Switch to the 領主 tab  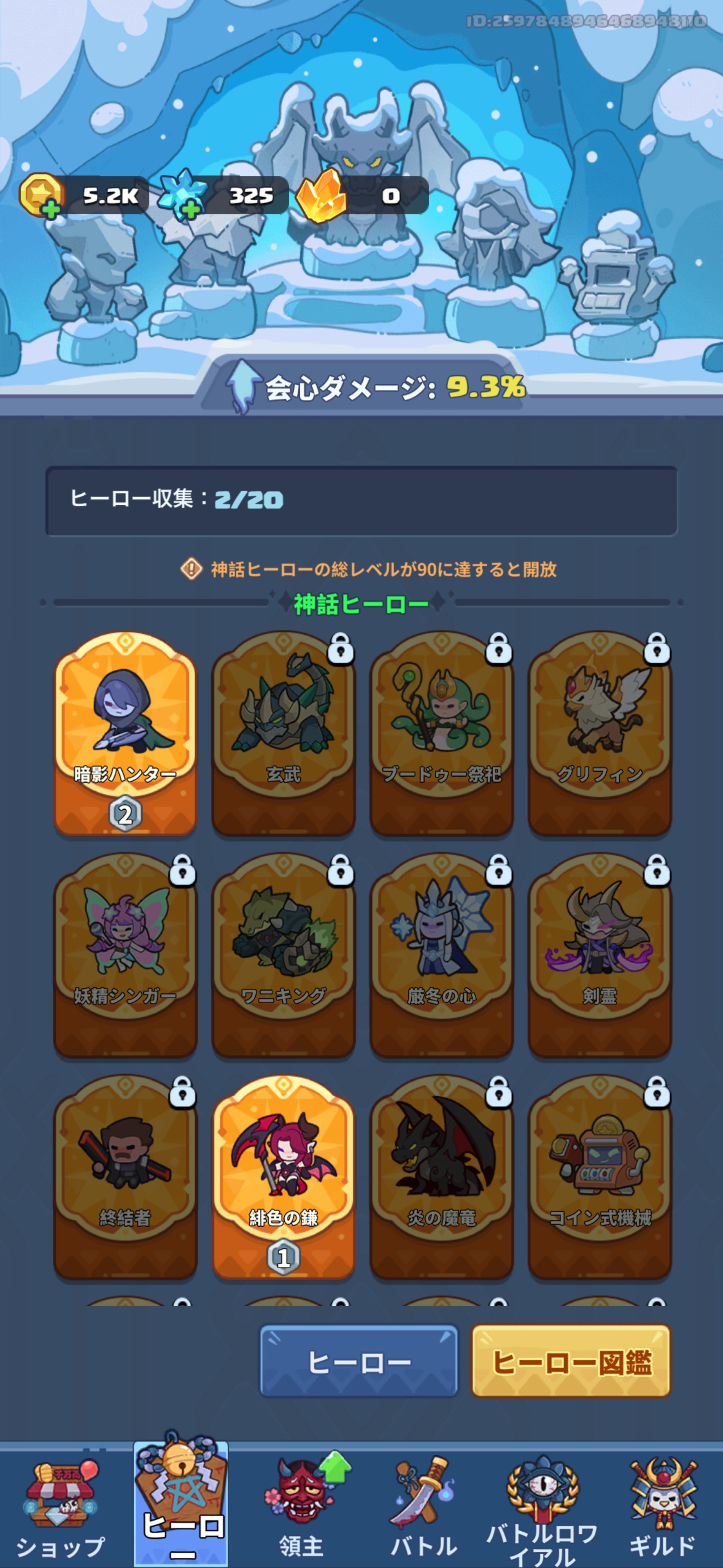[300, 1506]
